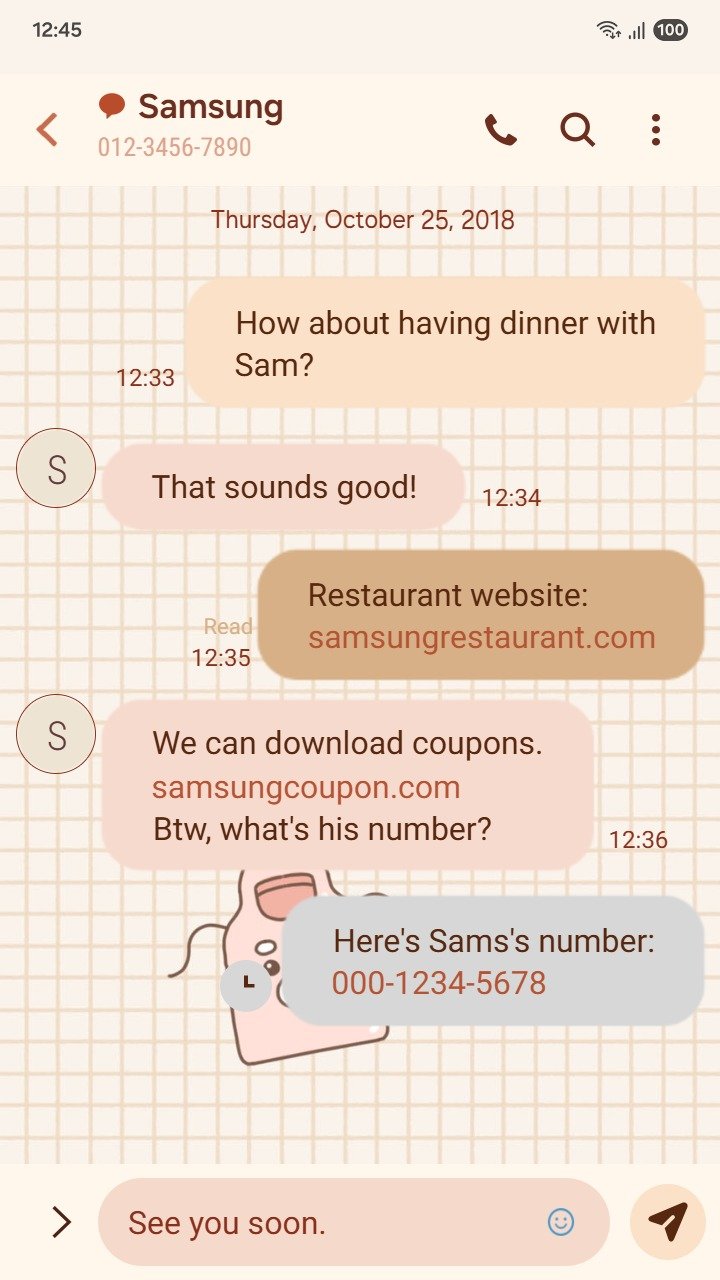The image size is (720, 1280).
Task: Open the three-dot overflow menu
Action: (655, 130)
